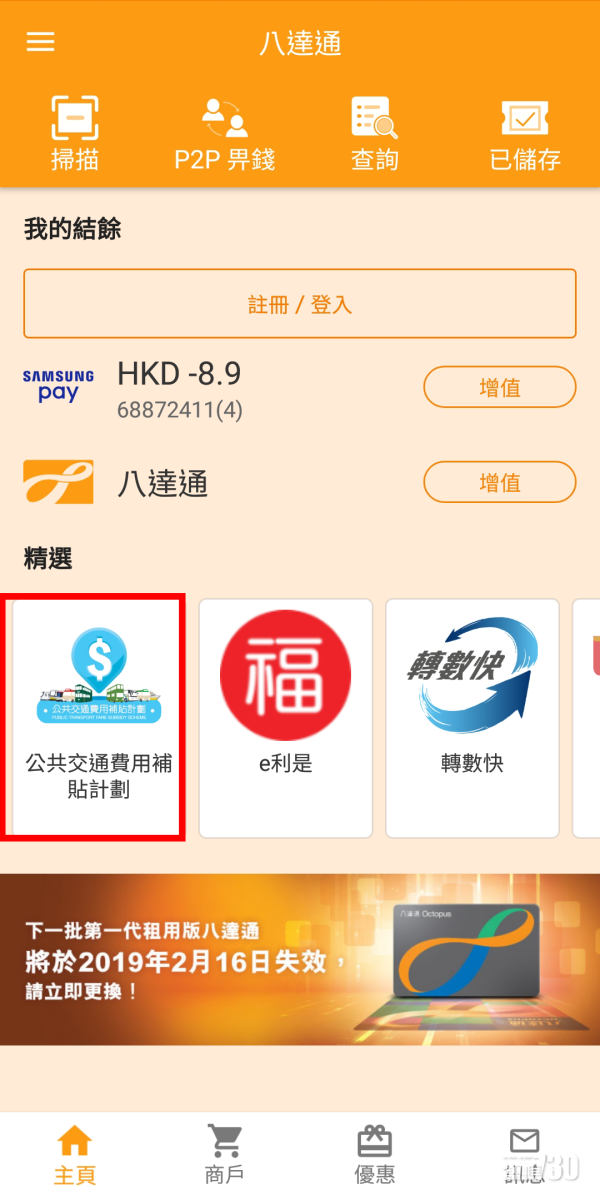Open the 掃描 scan function
This screenshot has height=1200, width=600.
(75, 133)
